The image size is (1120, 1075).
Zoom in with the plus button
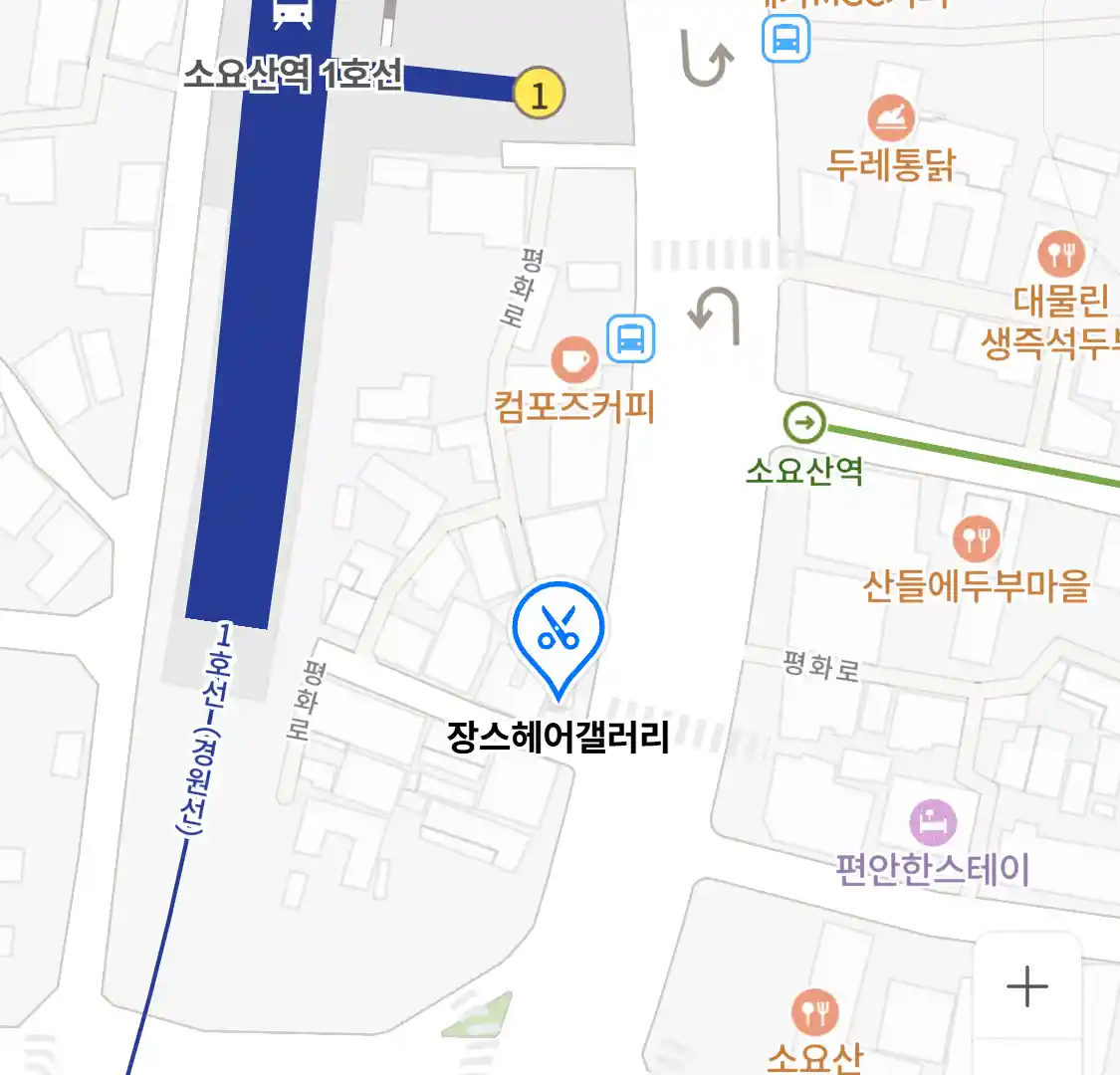(x=1027, y=986)
